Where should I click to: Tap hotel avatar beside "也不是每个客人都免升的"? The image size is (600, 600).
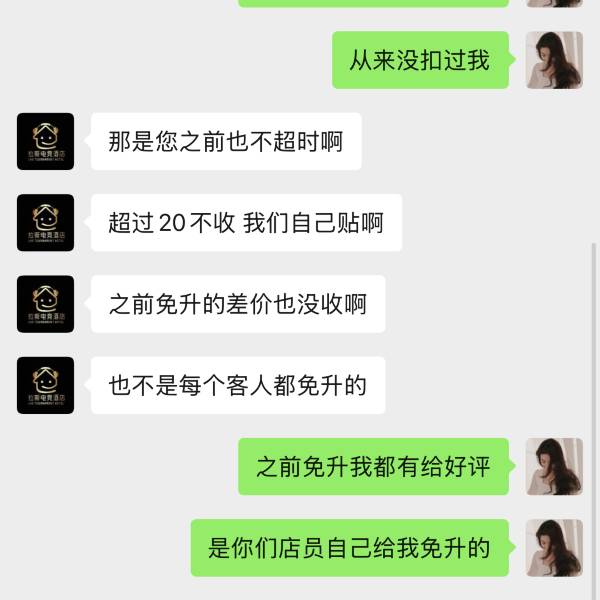tap(45, 385)
